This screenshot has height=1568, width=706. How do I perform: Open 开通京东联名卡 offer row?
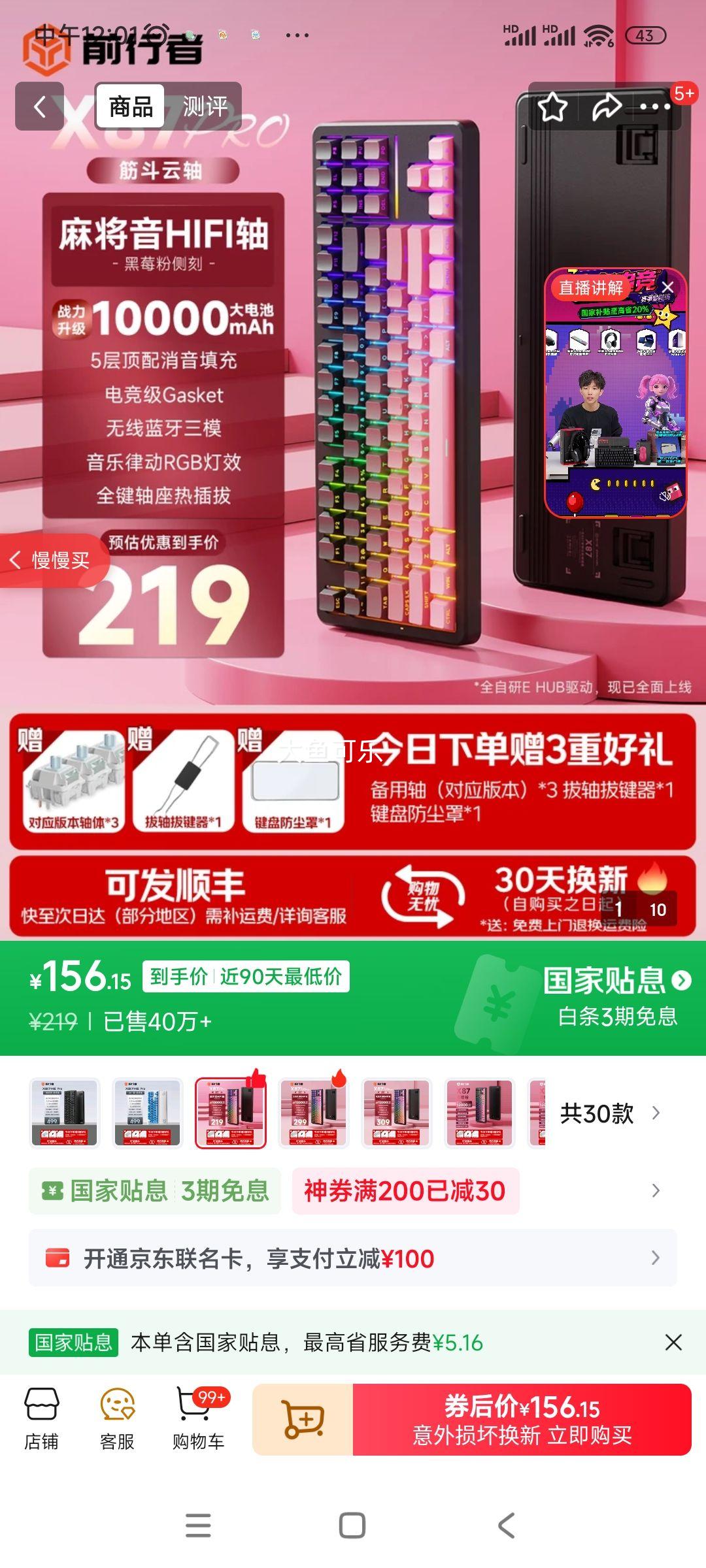pyautogui.click(x=353, y=1258)
